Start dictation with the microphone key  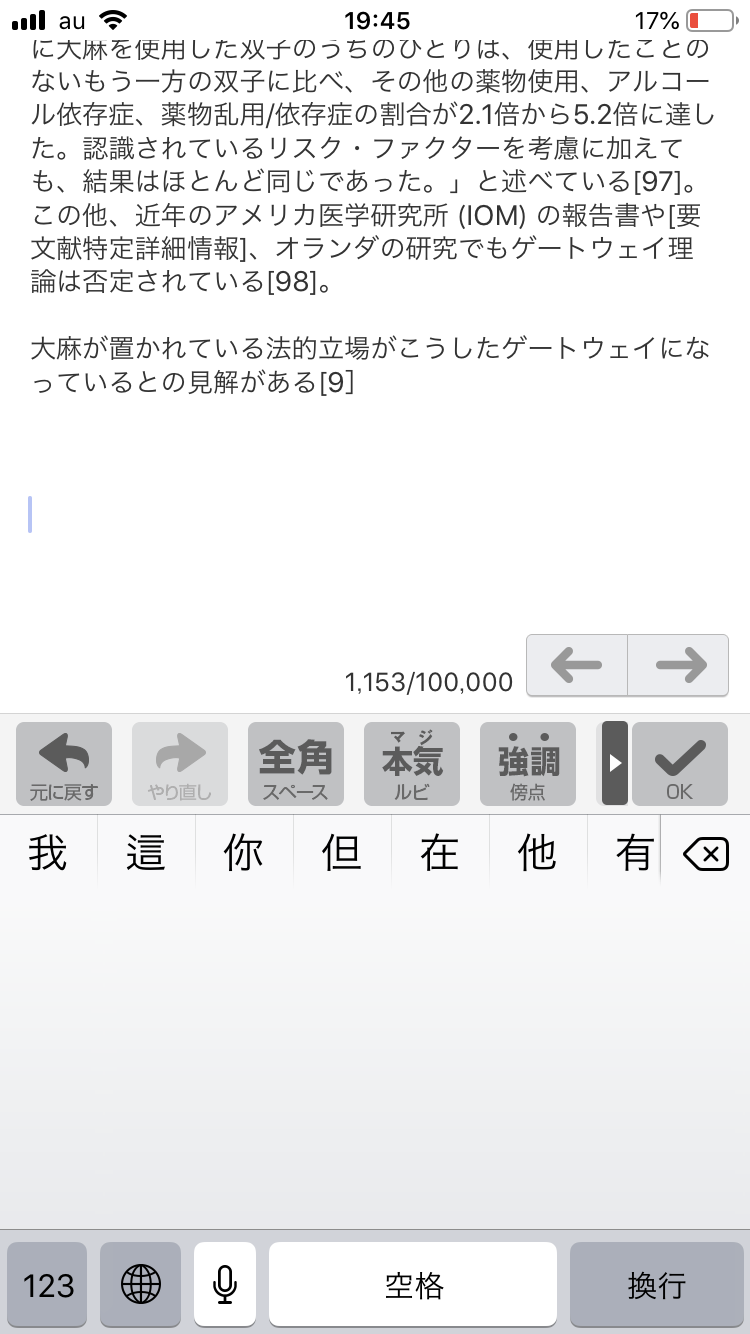[x=225, y=1285]
